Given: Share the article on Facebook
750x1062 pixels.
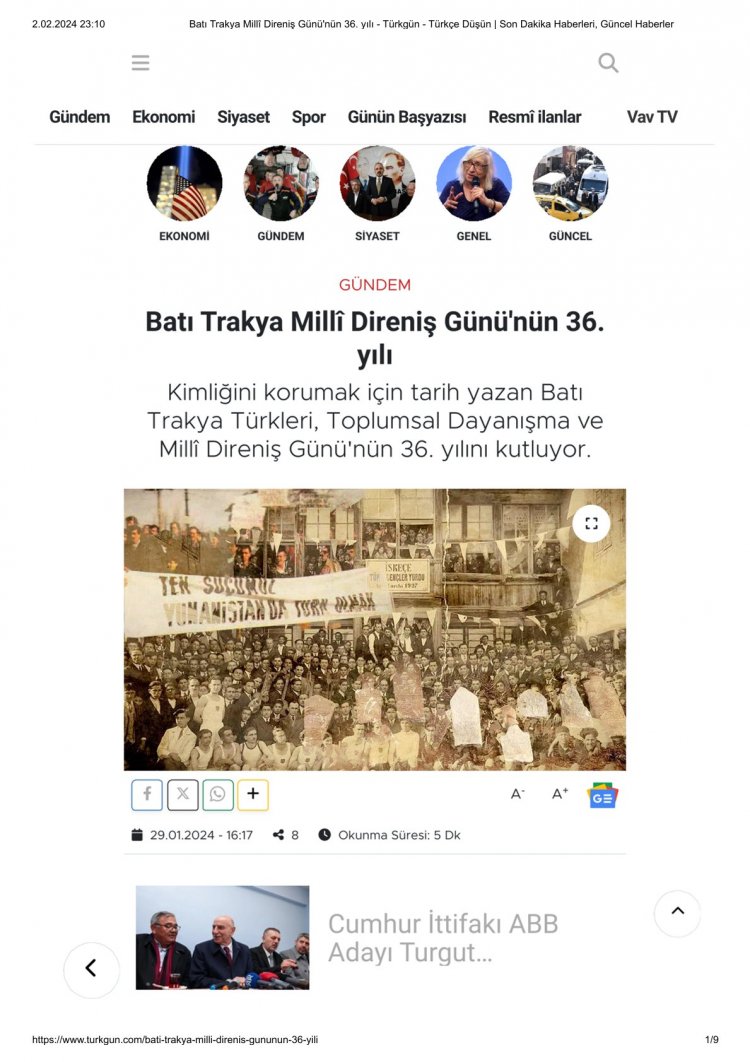Looking at the screenshot, I should pos(147,794).
